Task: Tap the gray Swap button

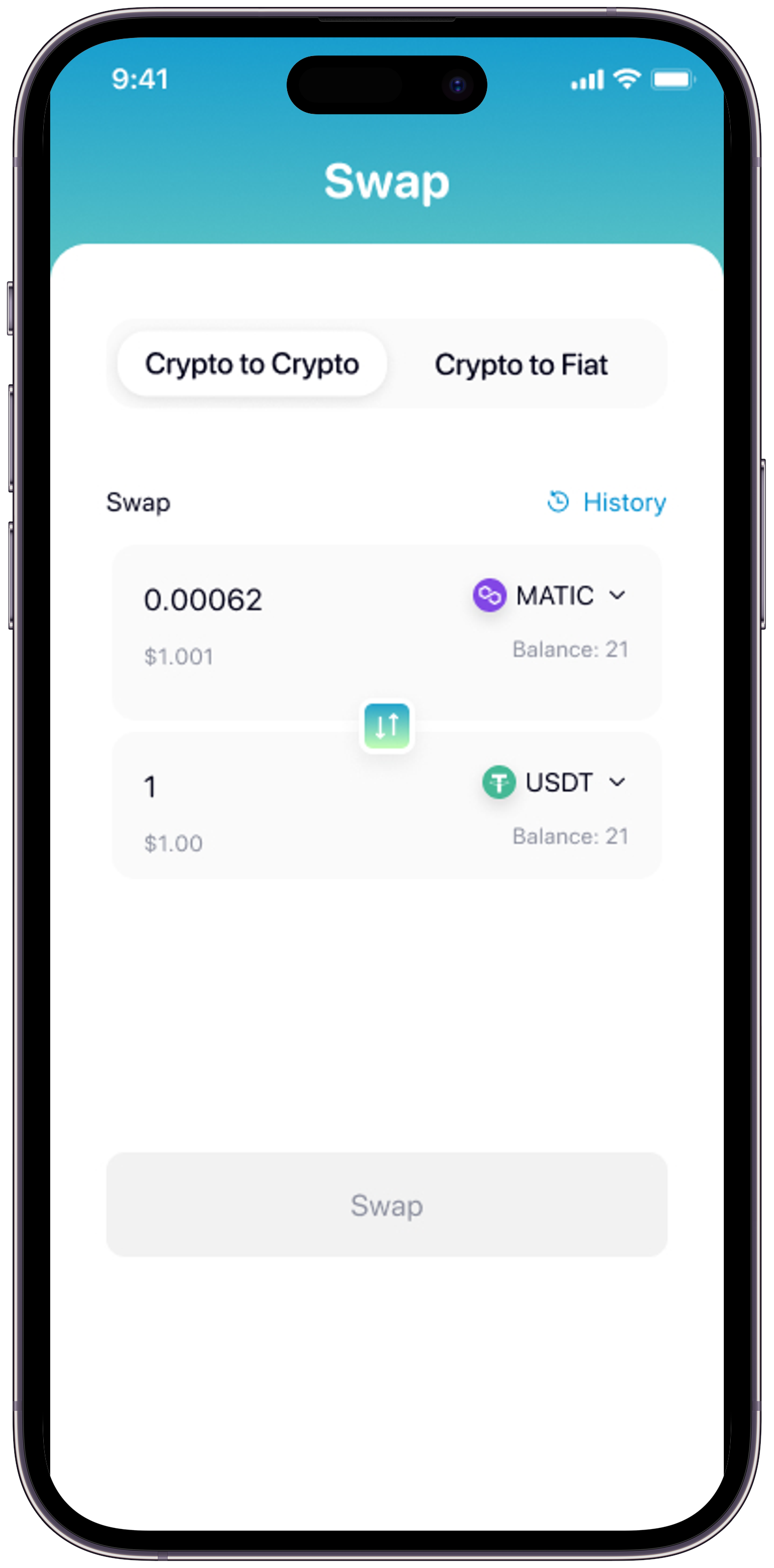Action: (x=386, y=1205)
